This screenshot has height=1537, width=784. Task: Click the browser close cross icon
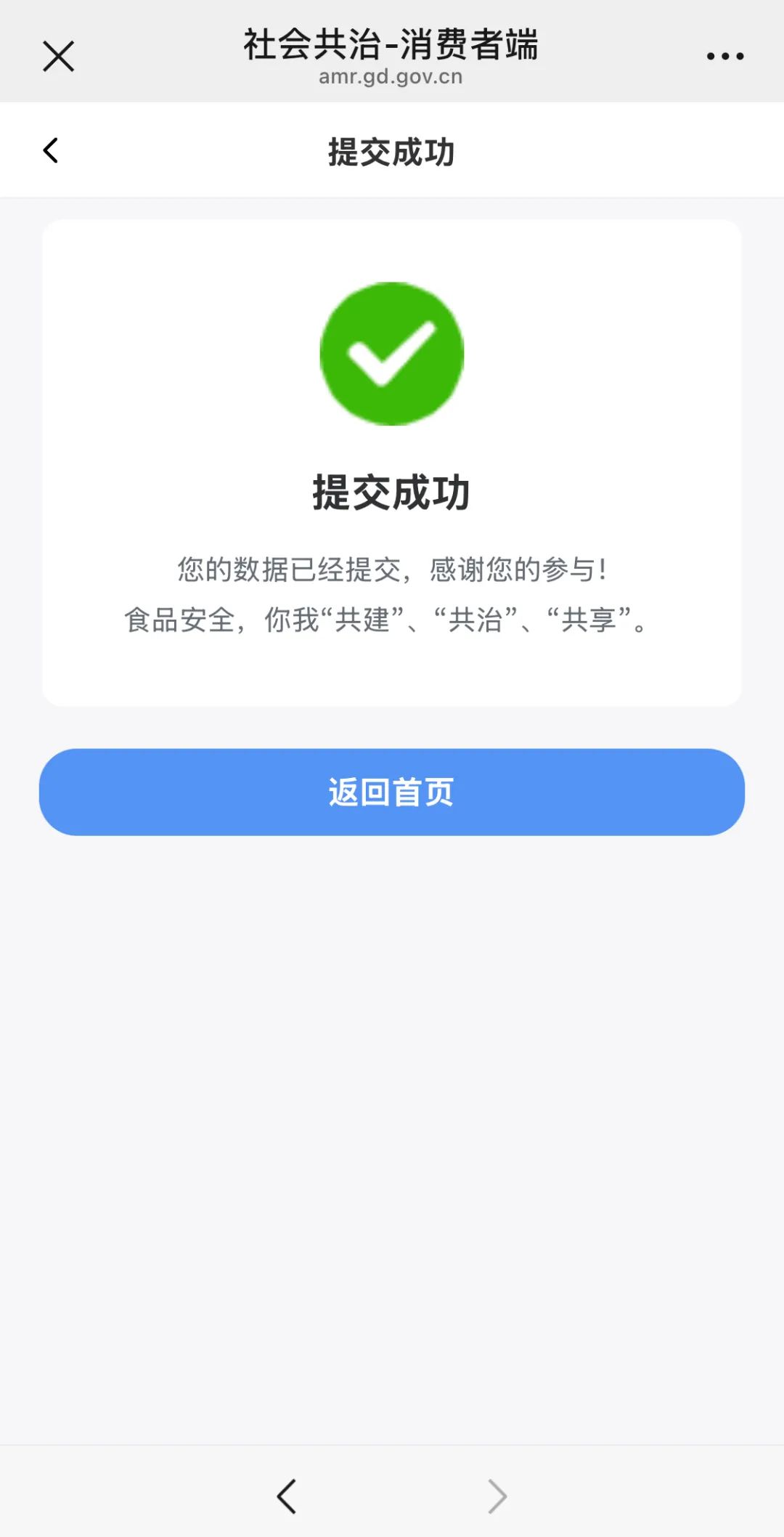[x=58, y=55]
